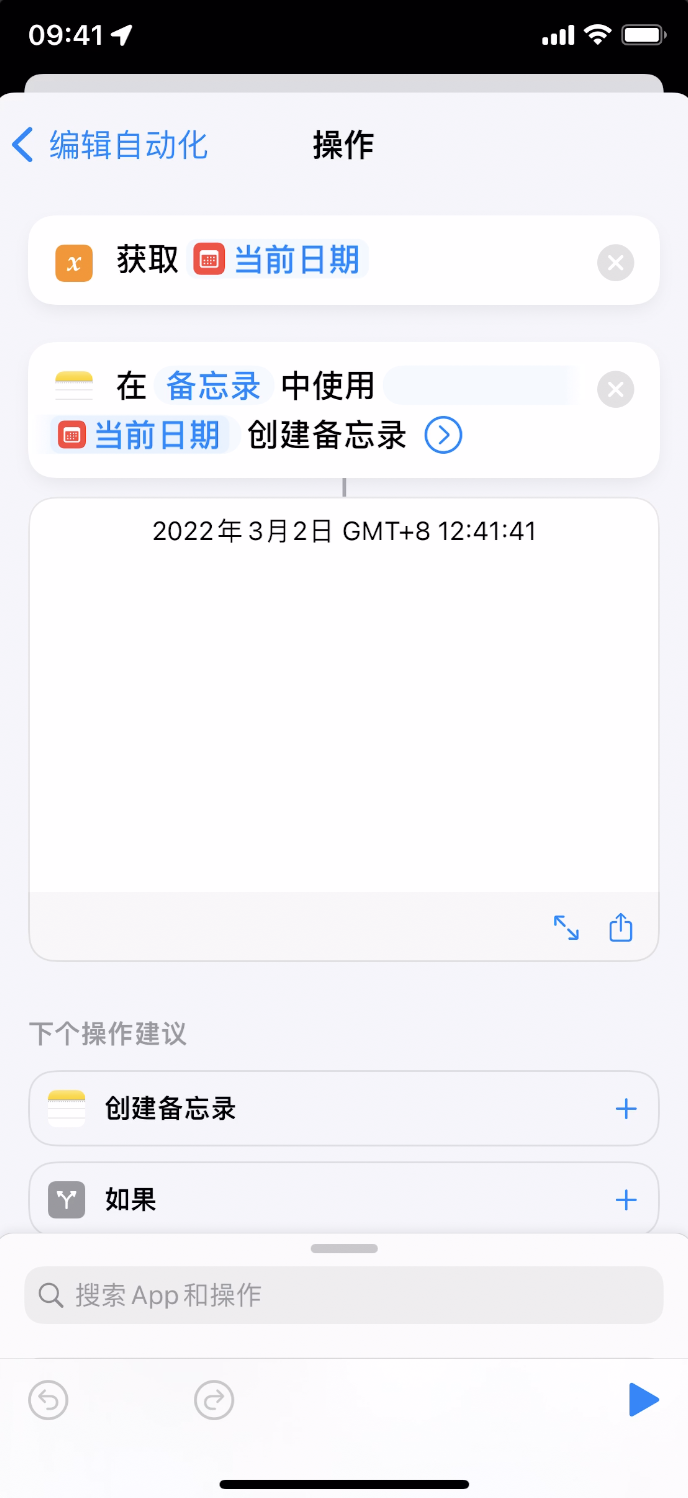
Task: Change the 备忘录 app parameter
Action: point(213,385)
